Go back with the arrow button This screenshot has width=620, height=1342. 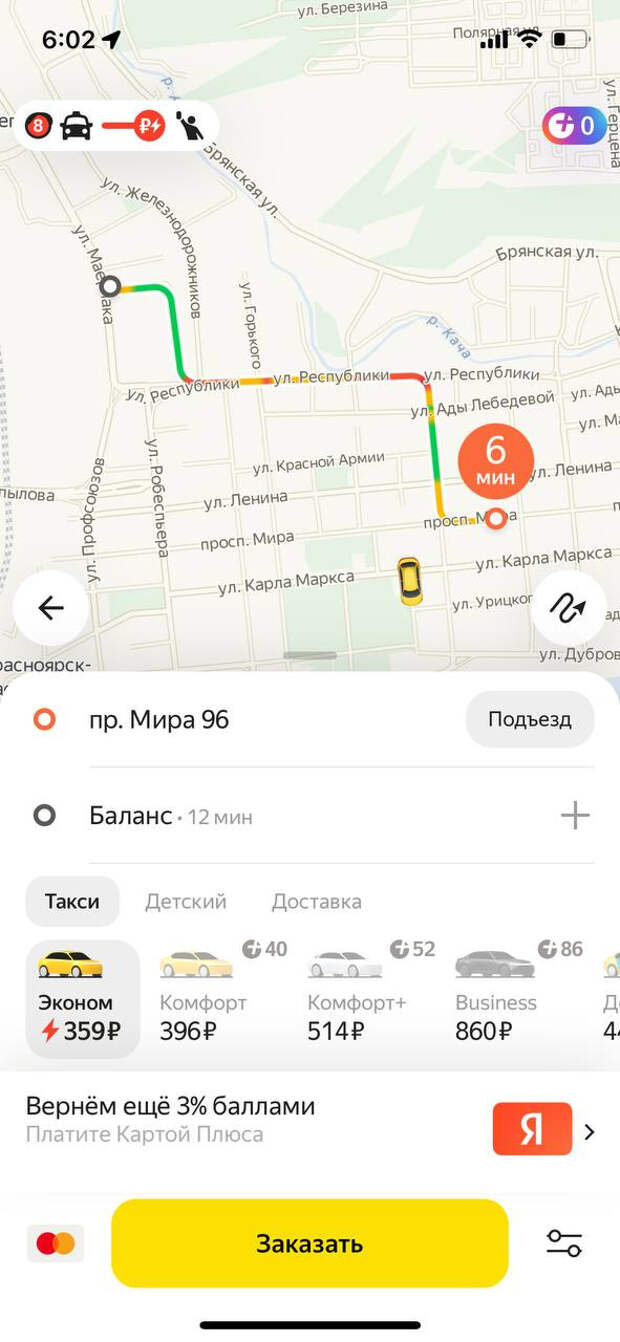(x=51, y=608)
